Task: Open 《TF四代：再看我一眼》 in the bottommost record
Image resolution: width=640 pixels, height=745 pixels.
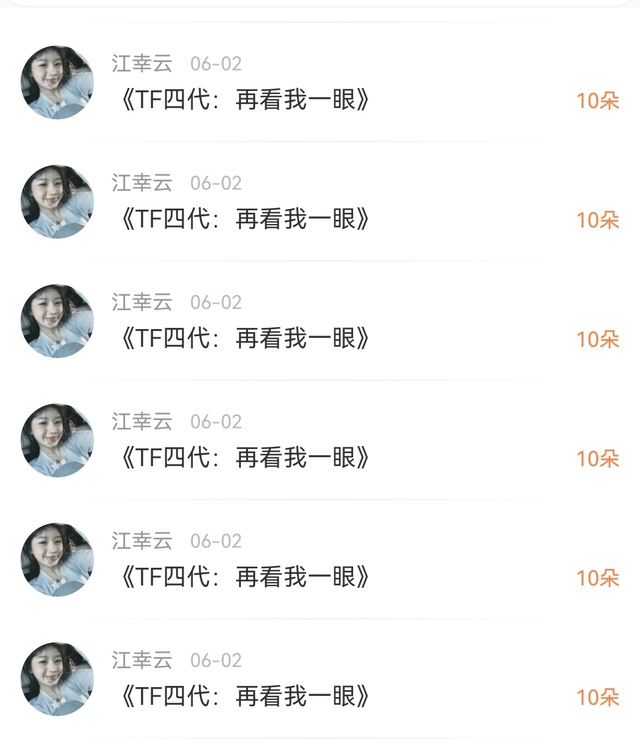Action: (244, 696)
